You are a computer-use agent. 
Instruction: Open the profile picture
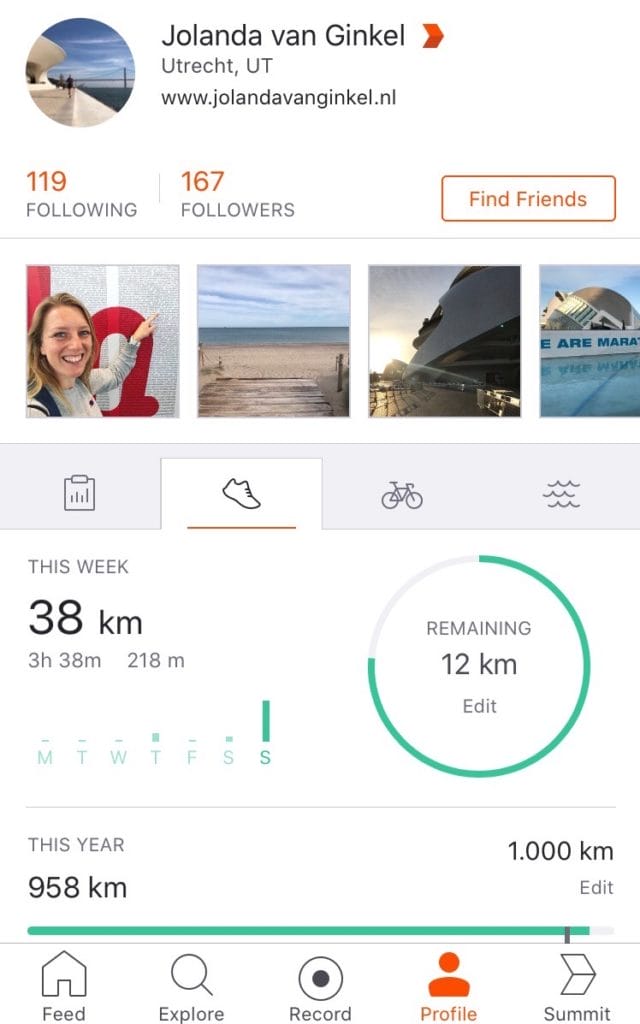click(80, 72)
